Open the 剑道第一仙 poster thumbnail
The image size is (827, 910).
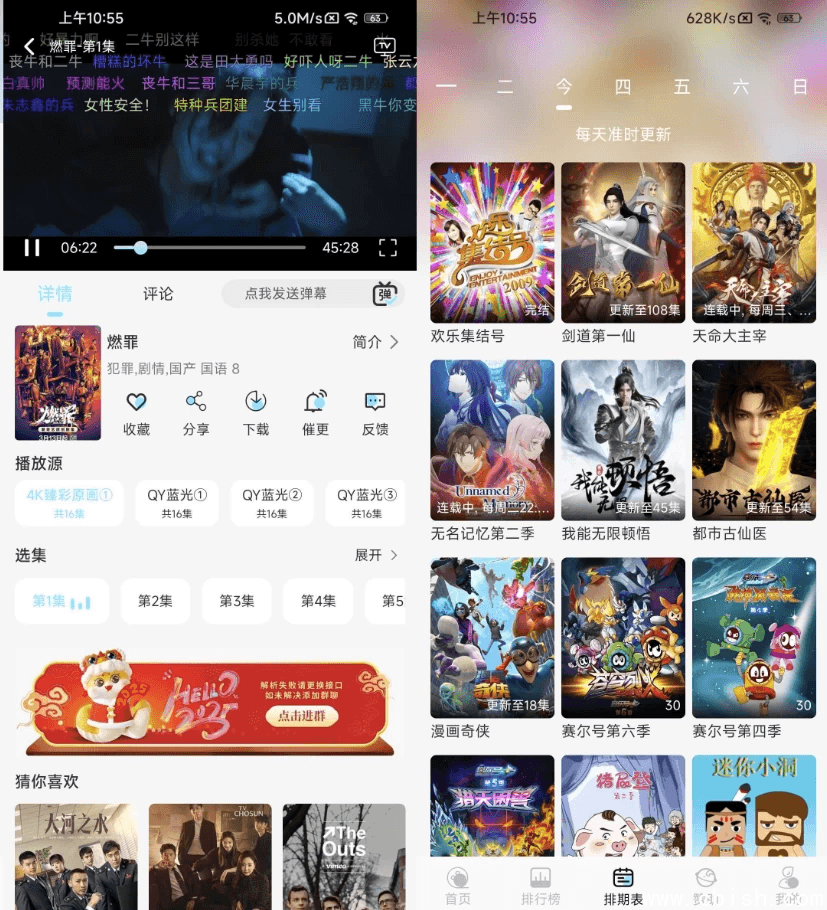pos(622,242)
